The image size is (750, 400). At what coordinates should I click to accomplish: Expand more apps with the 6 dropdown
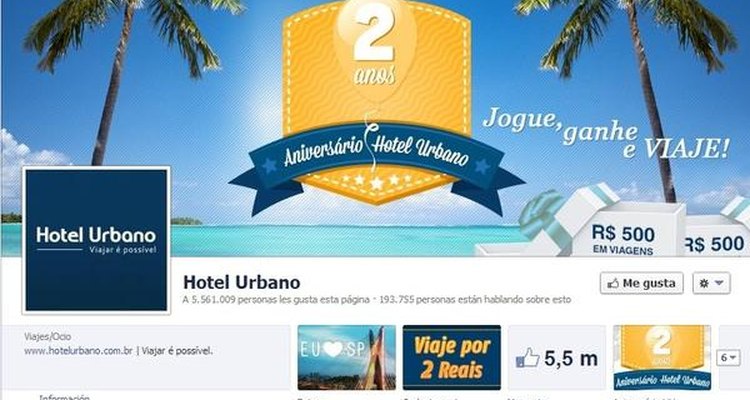(730, 358)
